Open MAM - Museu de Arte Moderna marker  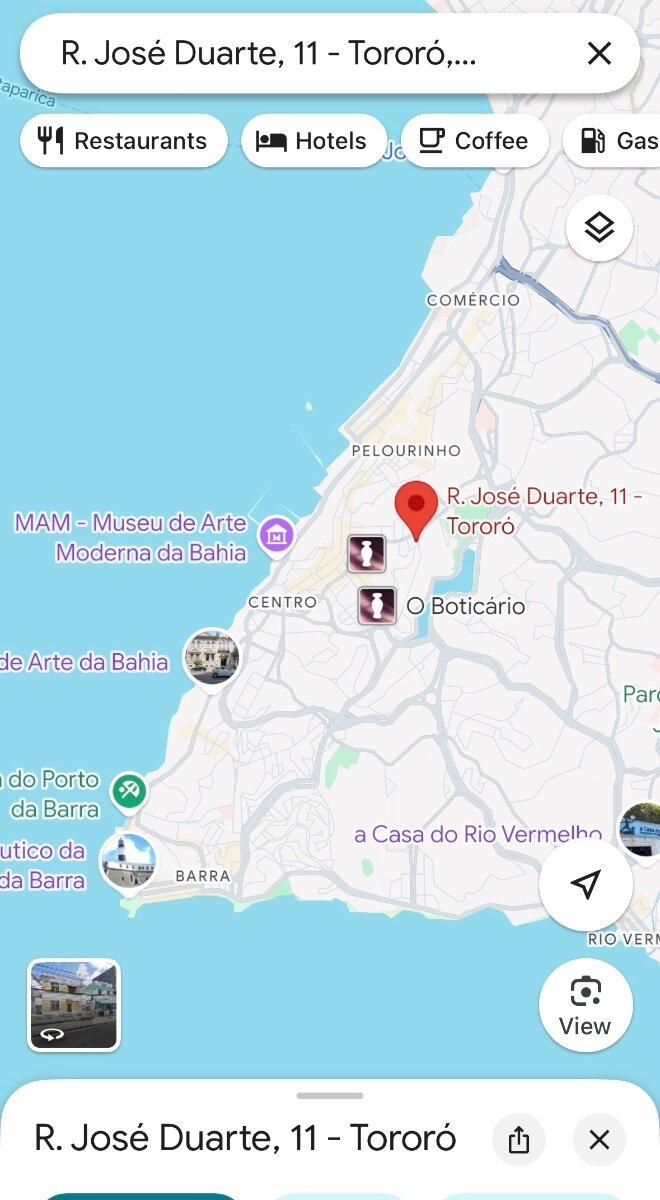277,535
